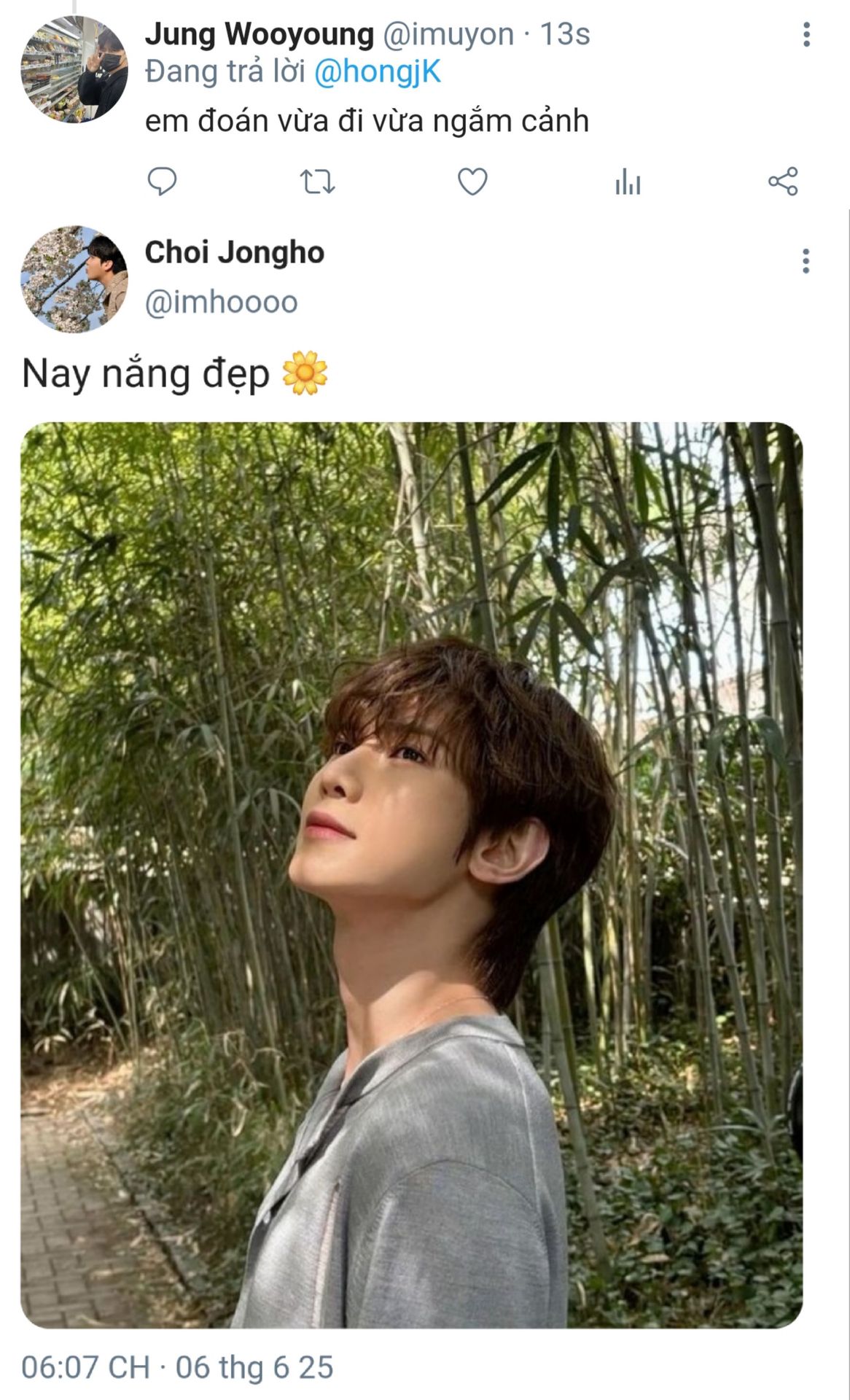Viewport: 850px width, 1400px height.
Task: View analytics for Jung Wooyoung's tweet
Action: tap(628, 182)
